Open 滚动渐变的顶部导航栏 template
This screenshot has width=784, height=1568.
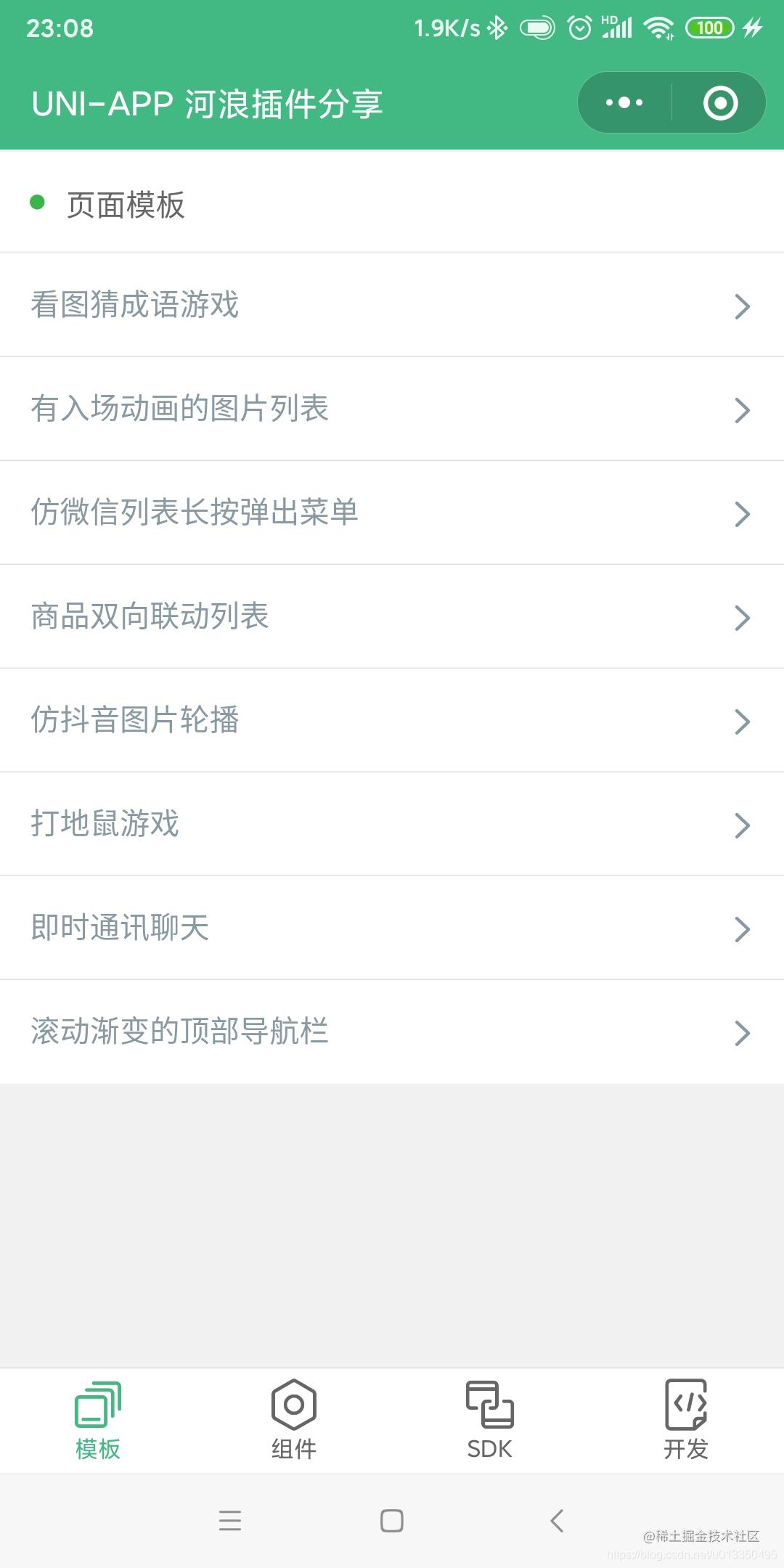pos(392,1032)
